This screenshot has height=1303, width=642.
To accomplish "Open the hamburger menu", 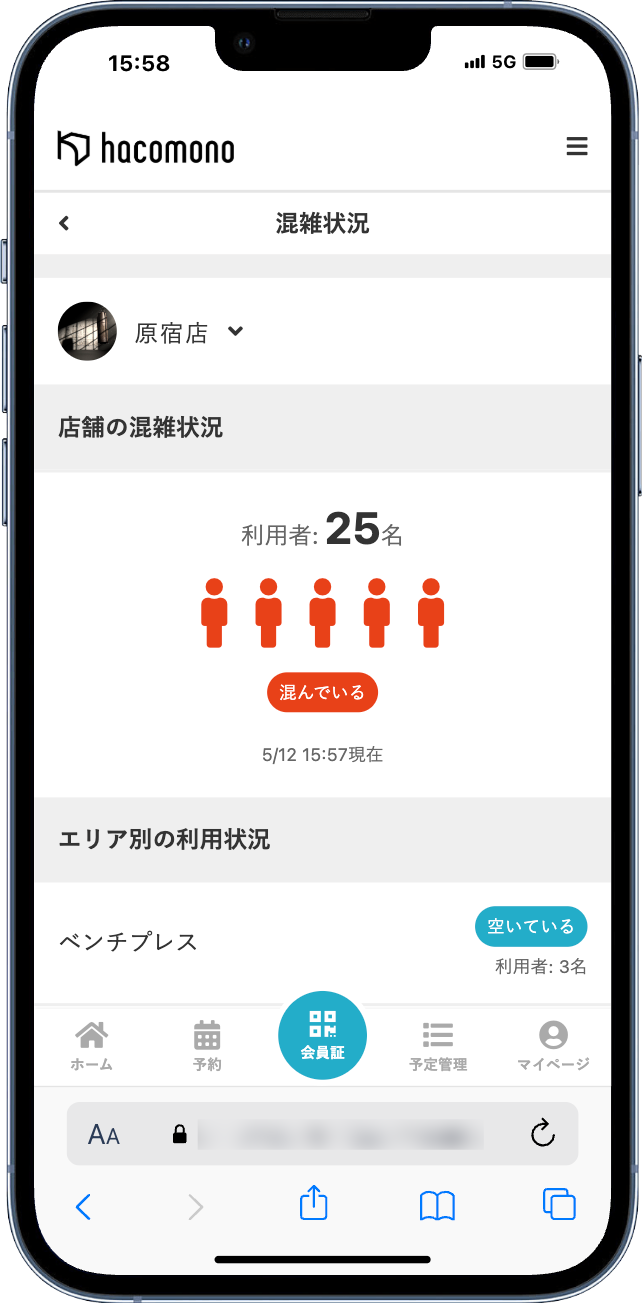I will [x=577, y=148].
